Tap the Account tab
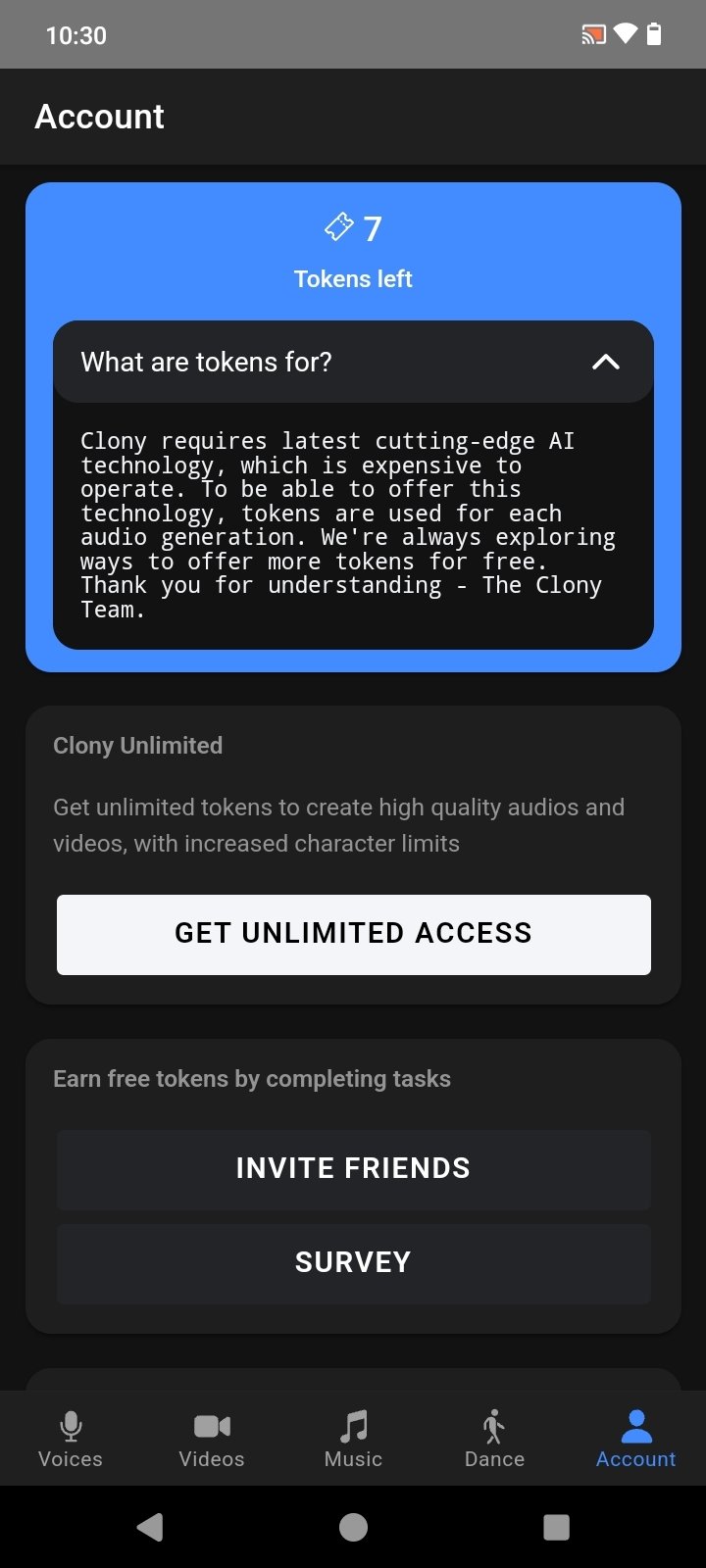The width and height of the screenshot is (706, 1568). (x=635, y=1439)
